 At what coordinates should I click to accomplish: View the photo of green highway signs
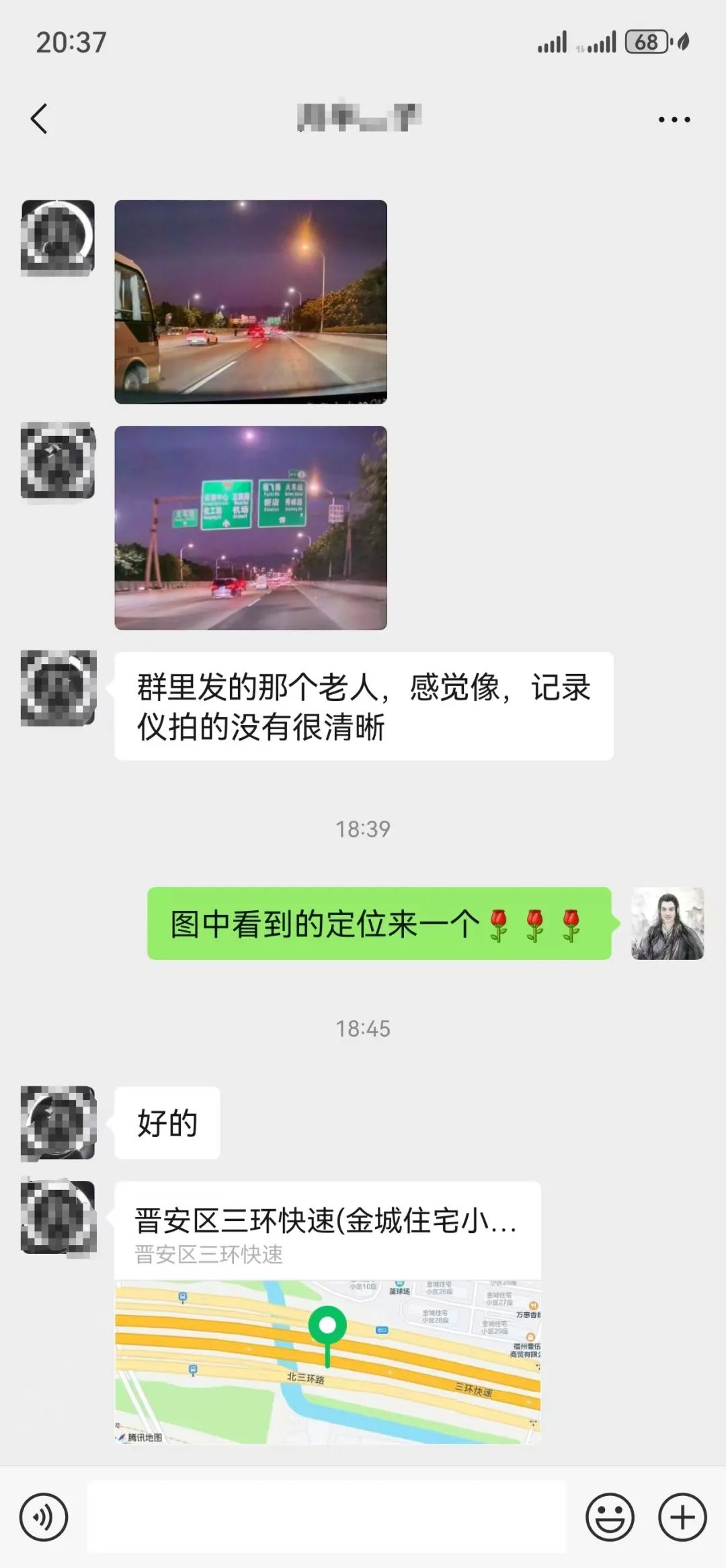(x=251, y=527)
